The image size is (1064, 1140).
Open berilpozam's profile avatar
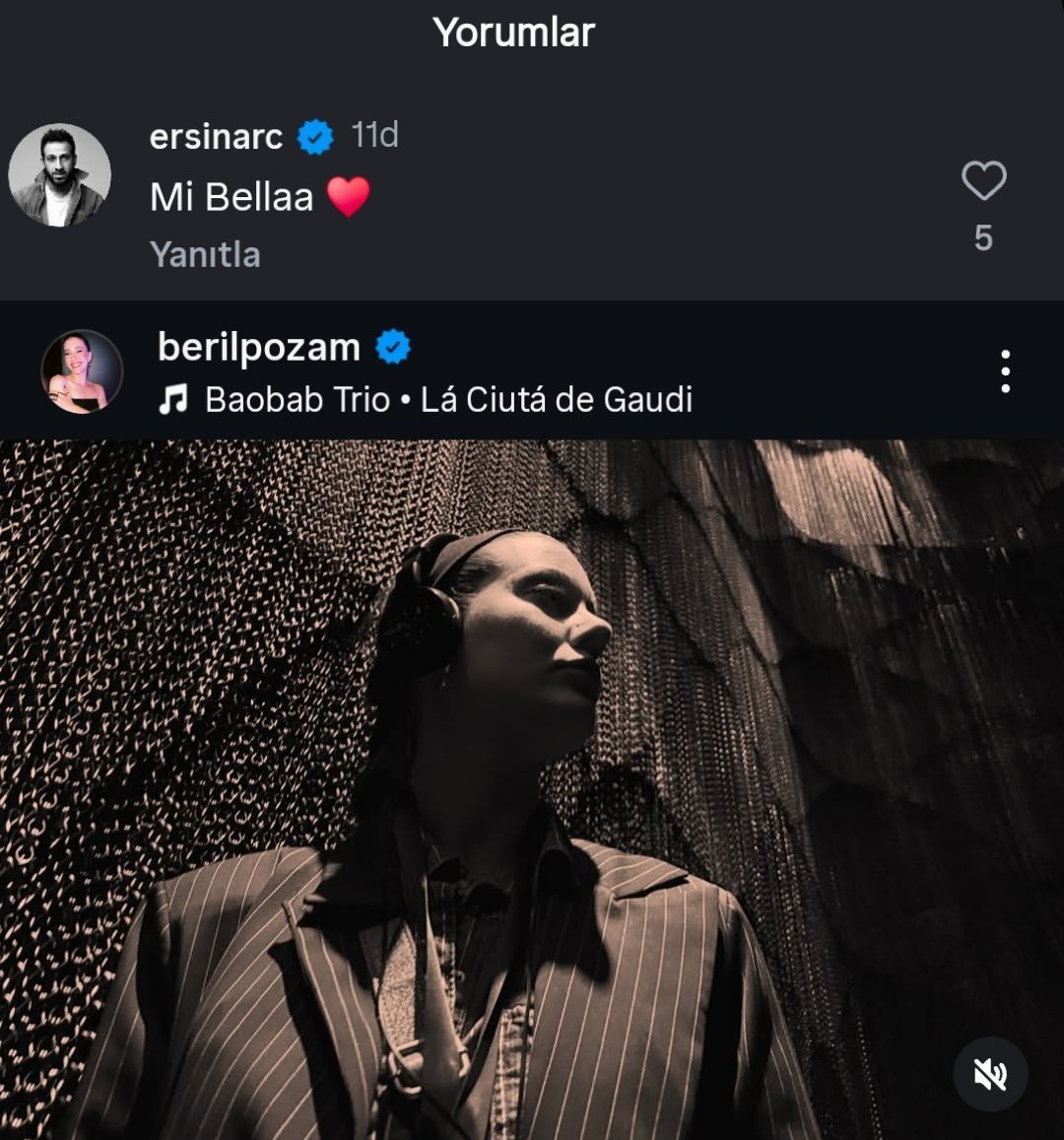[82, 371]
